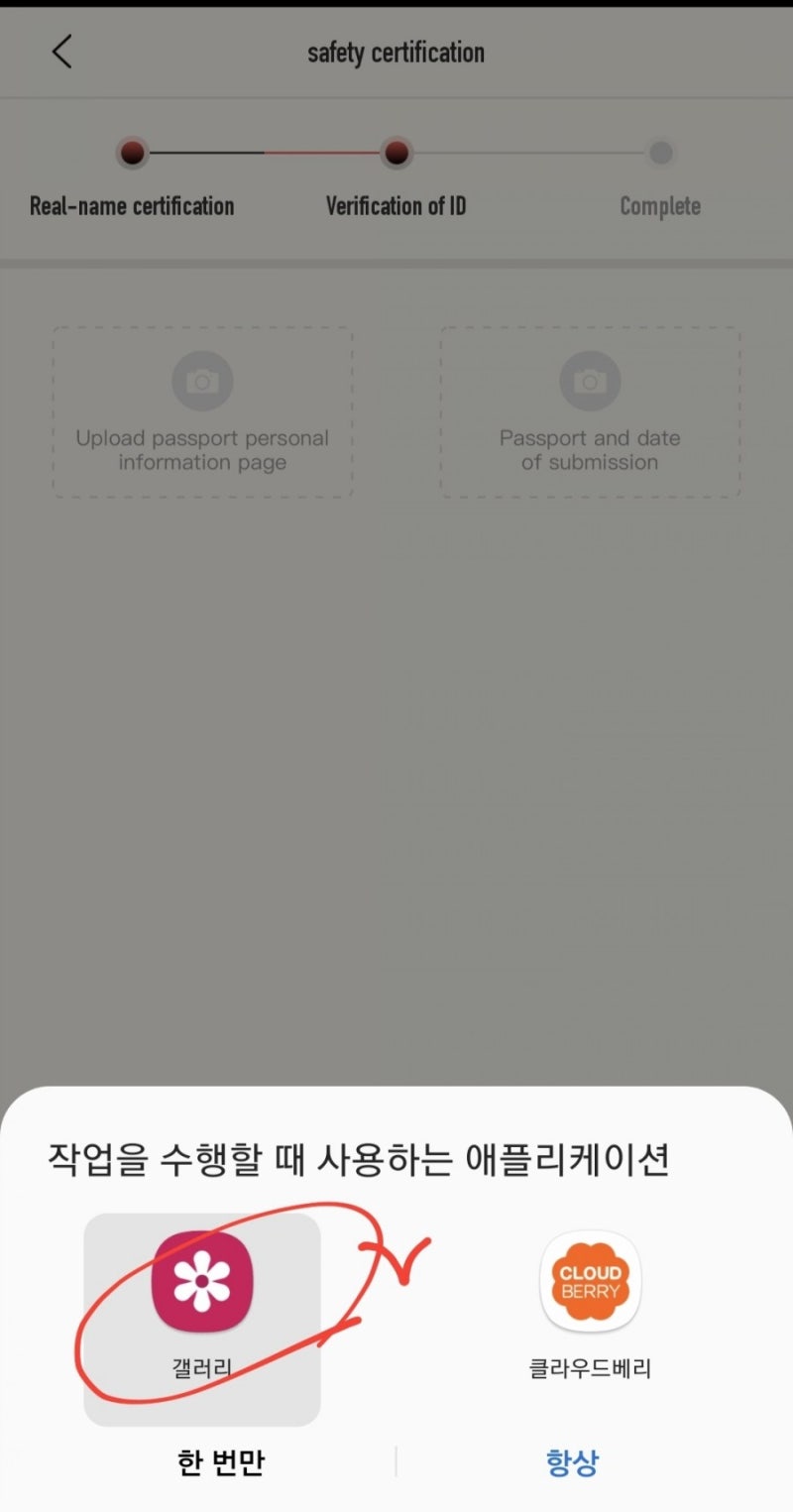Open Passport and date of submission upload box
This screenshot has width=793, height=1512.
(590, 412)
